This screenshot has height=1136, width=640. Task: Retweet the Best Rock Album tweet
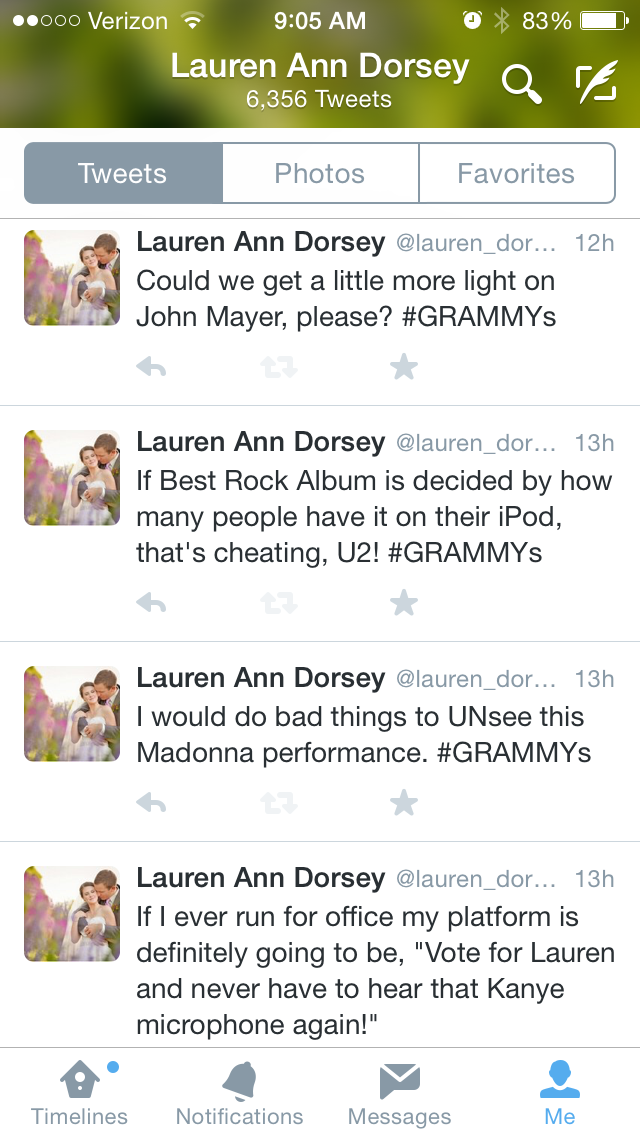(x=279, y=602)
